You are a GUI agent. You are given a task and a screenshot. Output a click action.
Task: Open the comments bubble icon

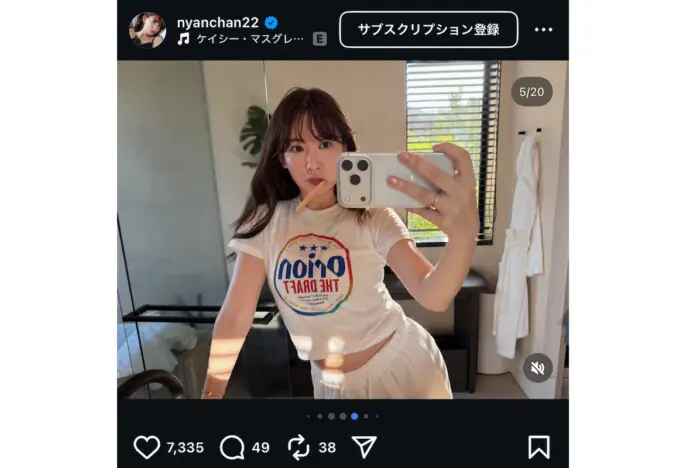232,447
